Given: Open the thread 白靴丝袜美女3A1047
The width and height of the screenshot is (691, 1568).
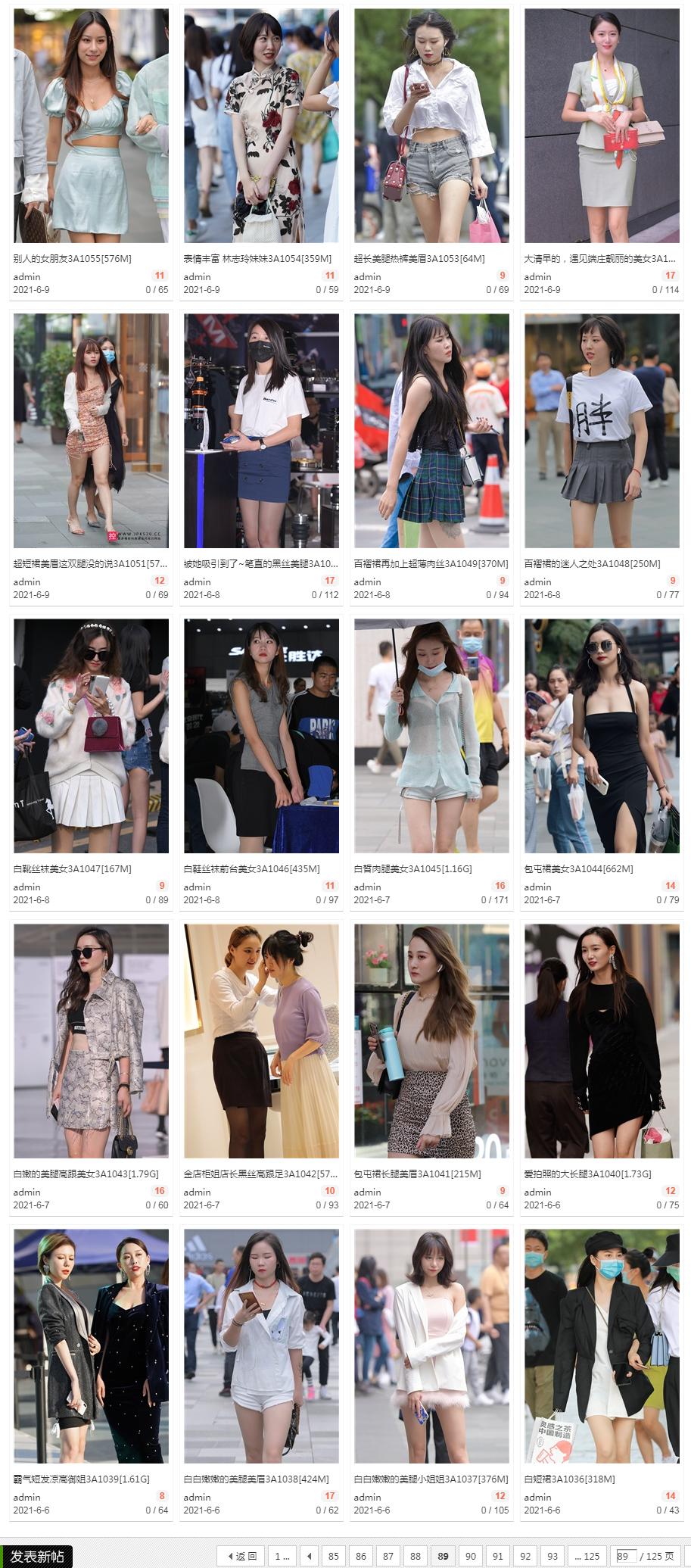Looking at the screenshot, I should tap(72, 868).
